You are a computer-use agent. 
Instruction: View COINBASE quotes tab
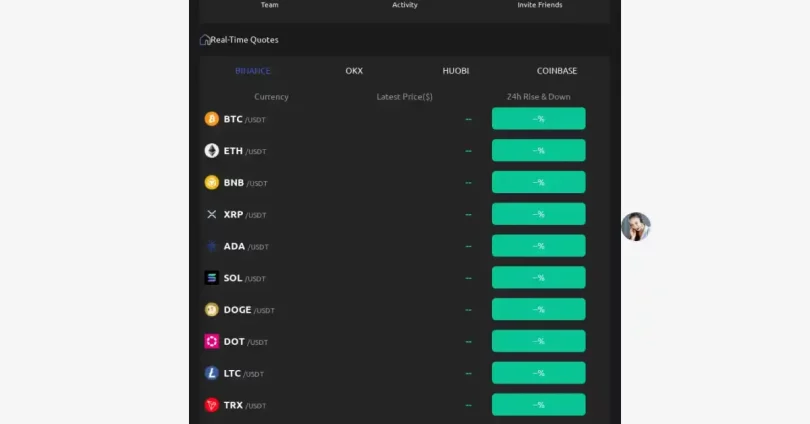(557, 71)
